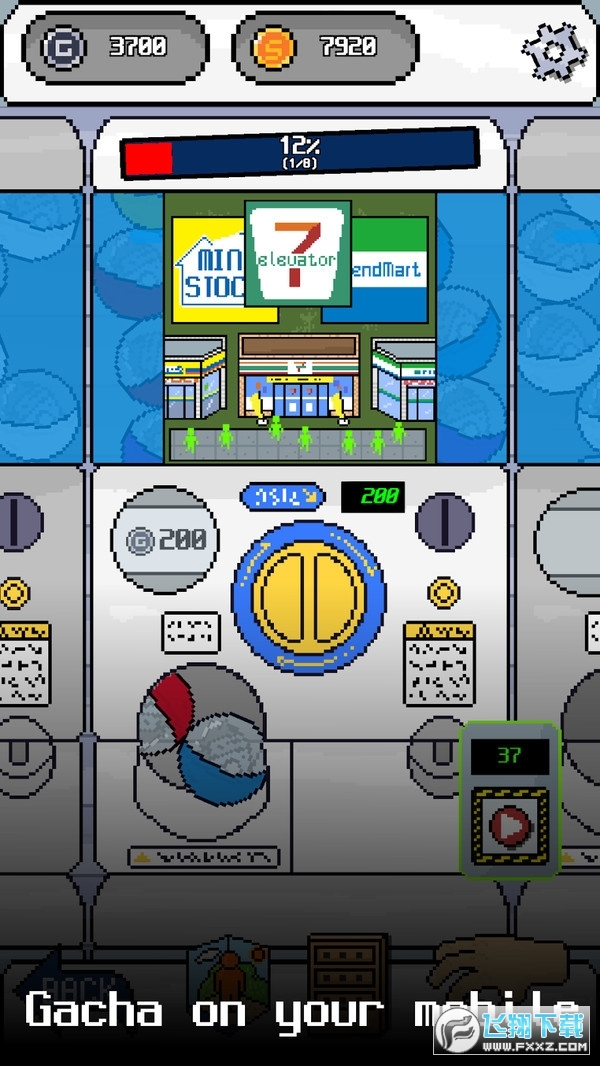Turn the yellow gacha knob

click(x=309, y=598)
